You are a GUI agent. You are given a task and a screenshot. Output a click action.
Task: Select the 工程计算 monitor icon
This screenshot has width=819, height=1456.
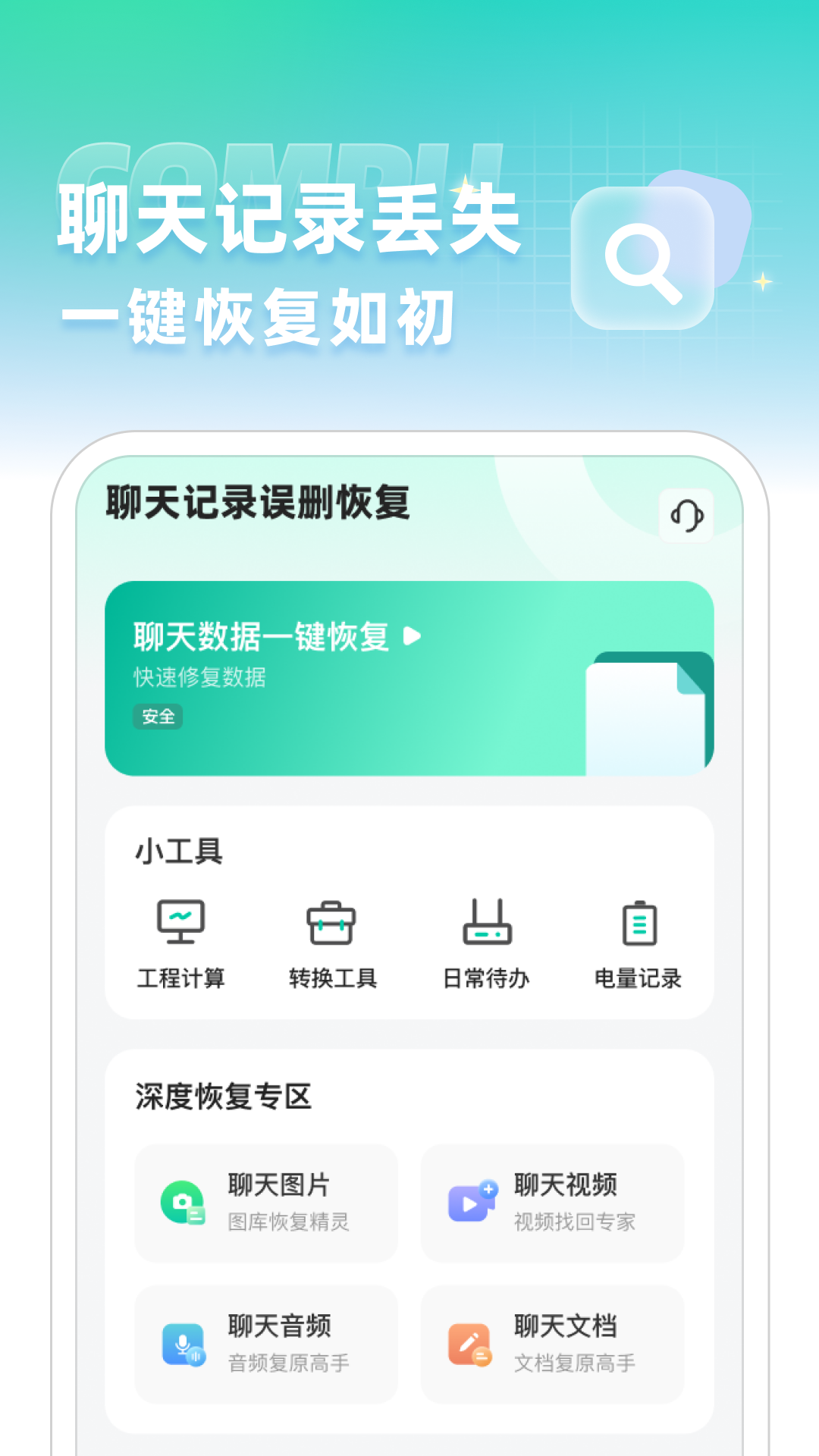coord(180,921)
